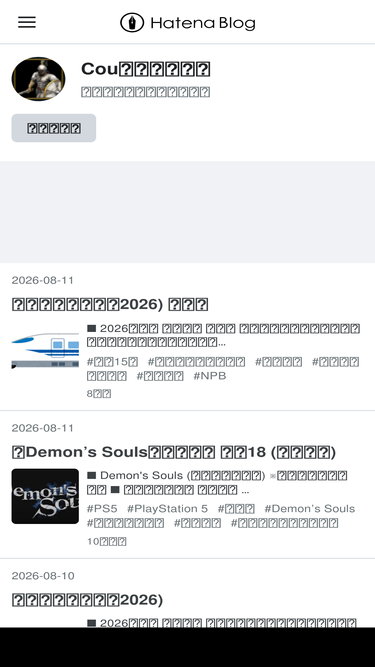Tap the bullet train thumbnail image
375x667 pixels.
(45, 351)
